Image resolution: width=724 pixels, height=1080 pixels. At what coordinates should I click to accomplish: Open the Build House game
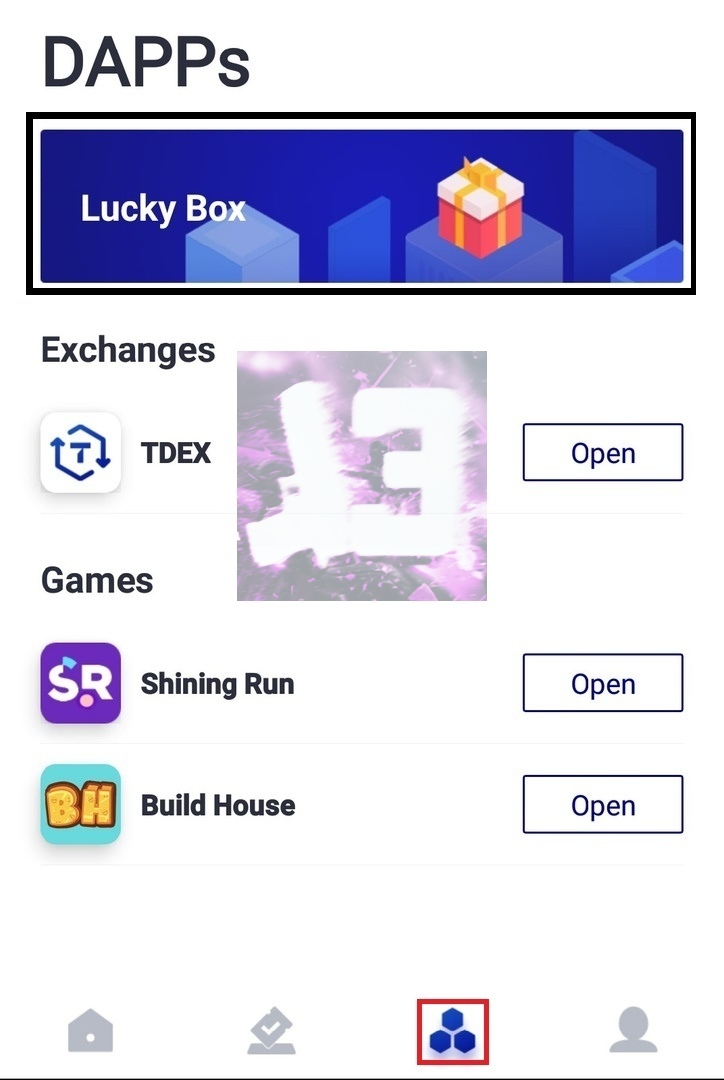pos(602,805)
